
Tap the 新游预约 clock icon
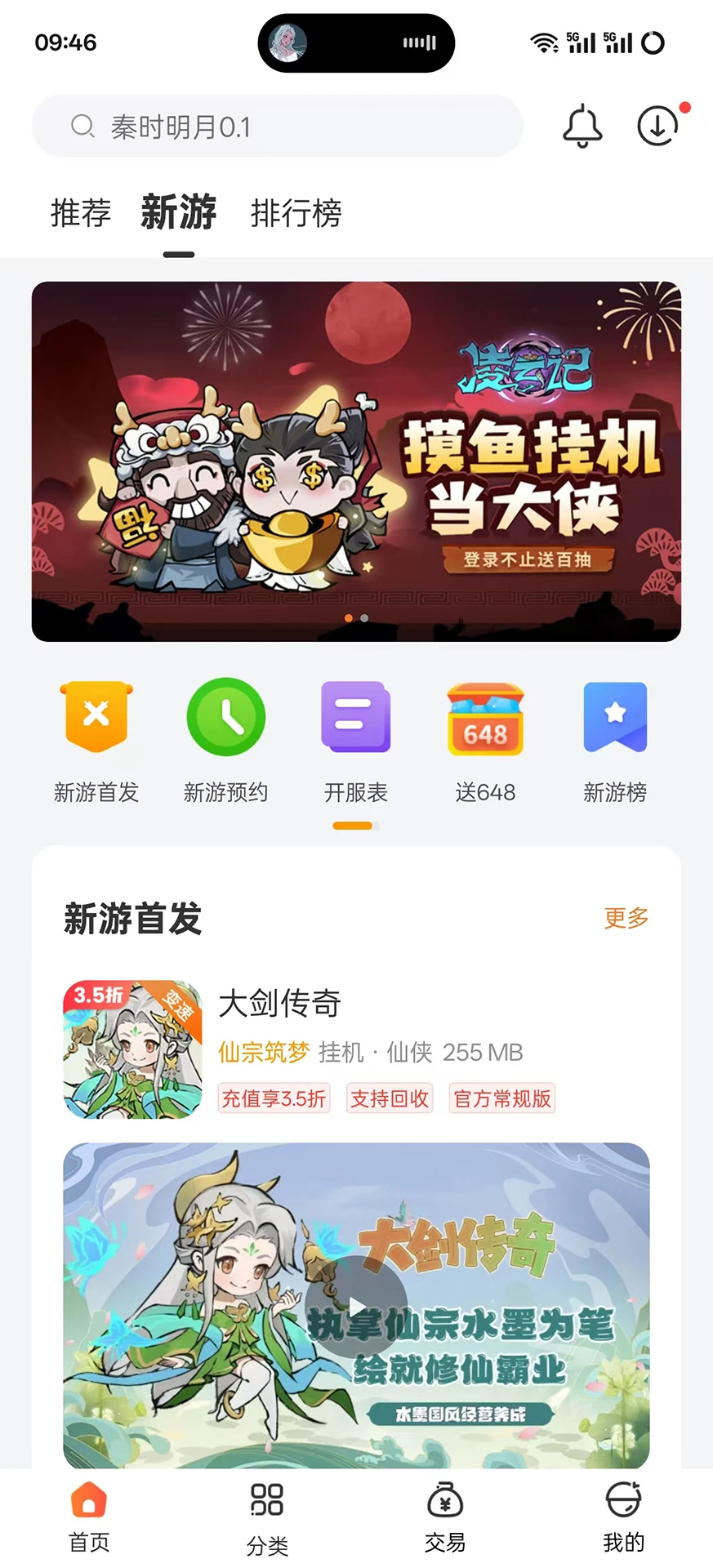click(226, 717)
